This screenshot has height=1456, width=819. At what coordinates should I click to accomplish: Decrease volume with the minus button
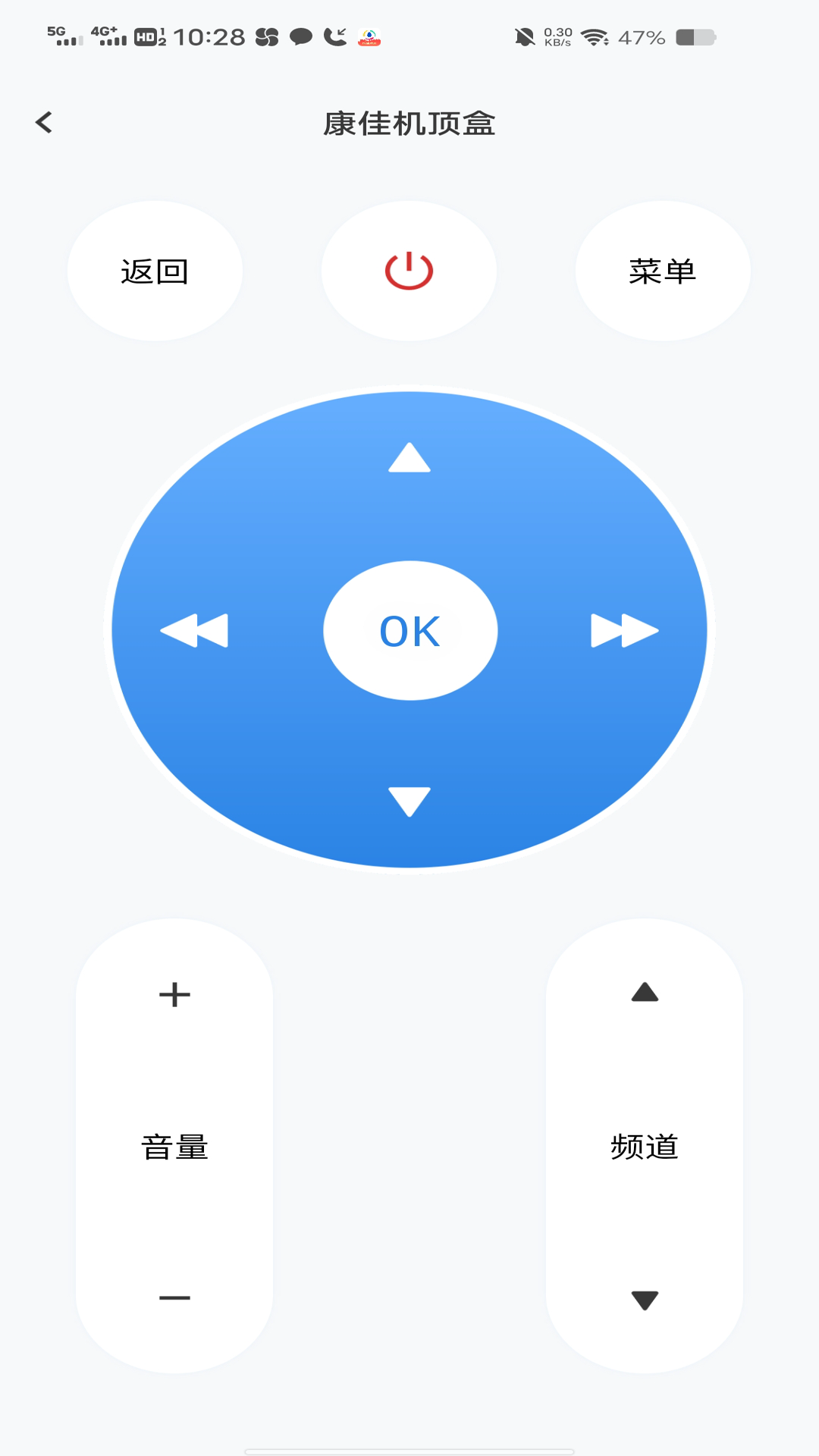point(174,1298)
